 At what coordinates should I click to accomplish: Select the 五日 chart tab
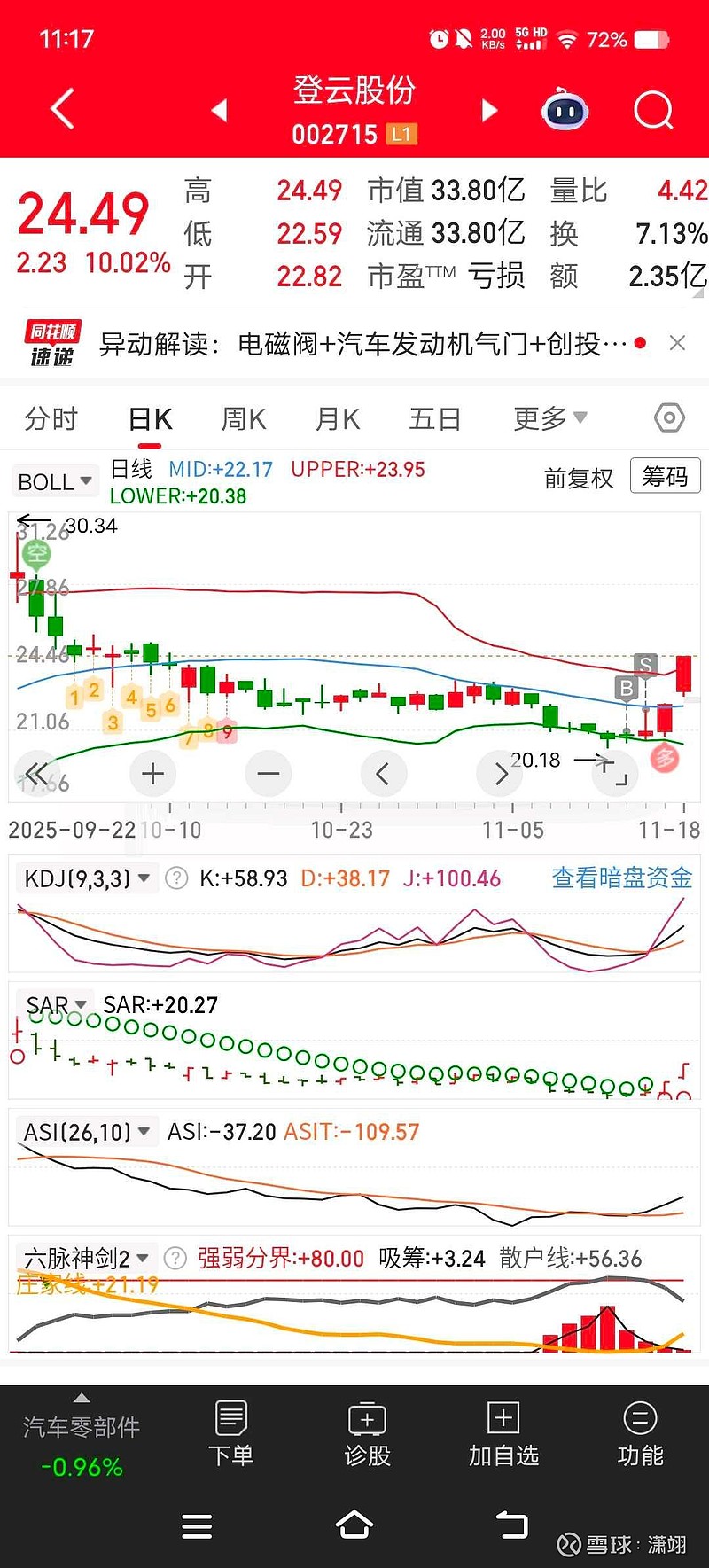(x=434, y=418)
